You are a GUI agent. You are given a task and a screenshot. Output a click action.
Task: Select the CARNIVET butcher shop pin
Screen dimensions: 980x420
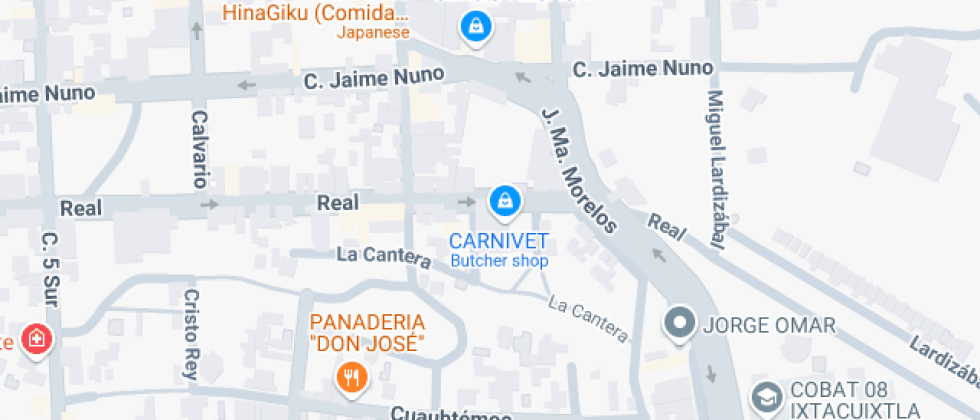506,202
